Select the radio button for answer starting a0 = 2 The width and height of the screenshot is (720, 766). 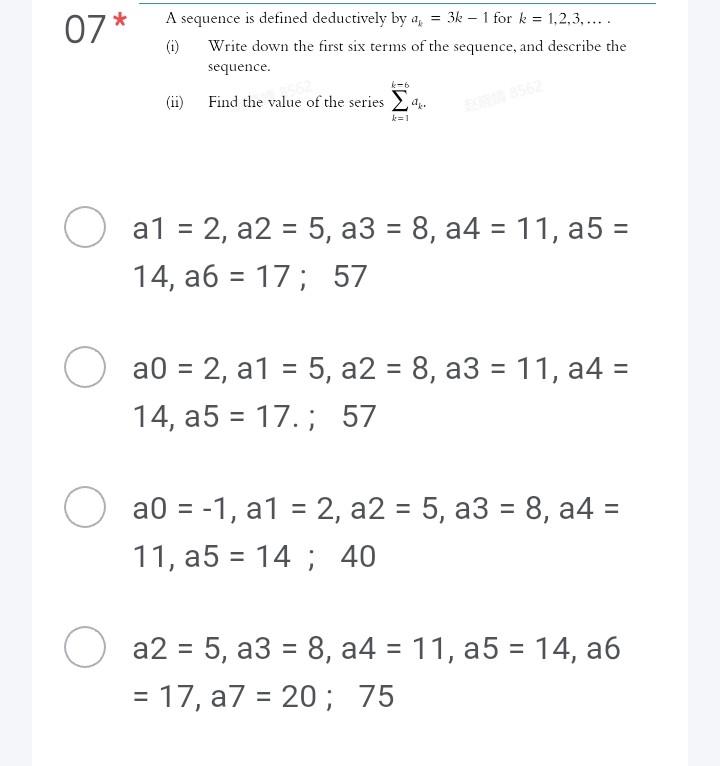pos(85,367)
